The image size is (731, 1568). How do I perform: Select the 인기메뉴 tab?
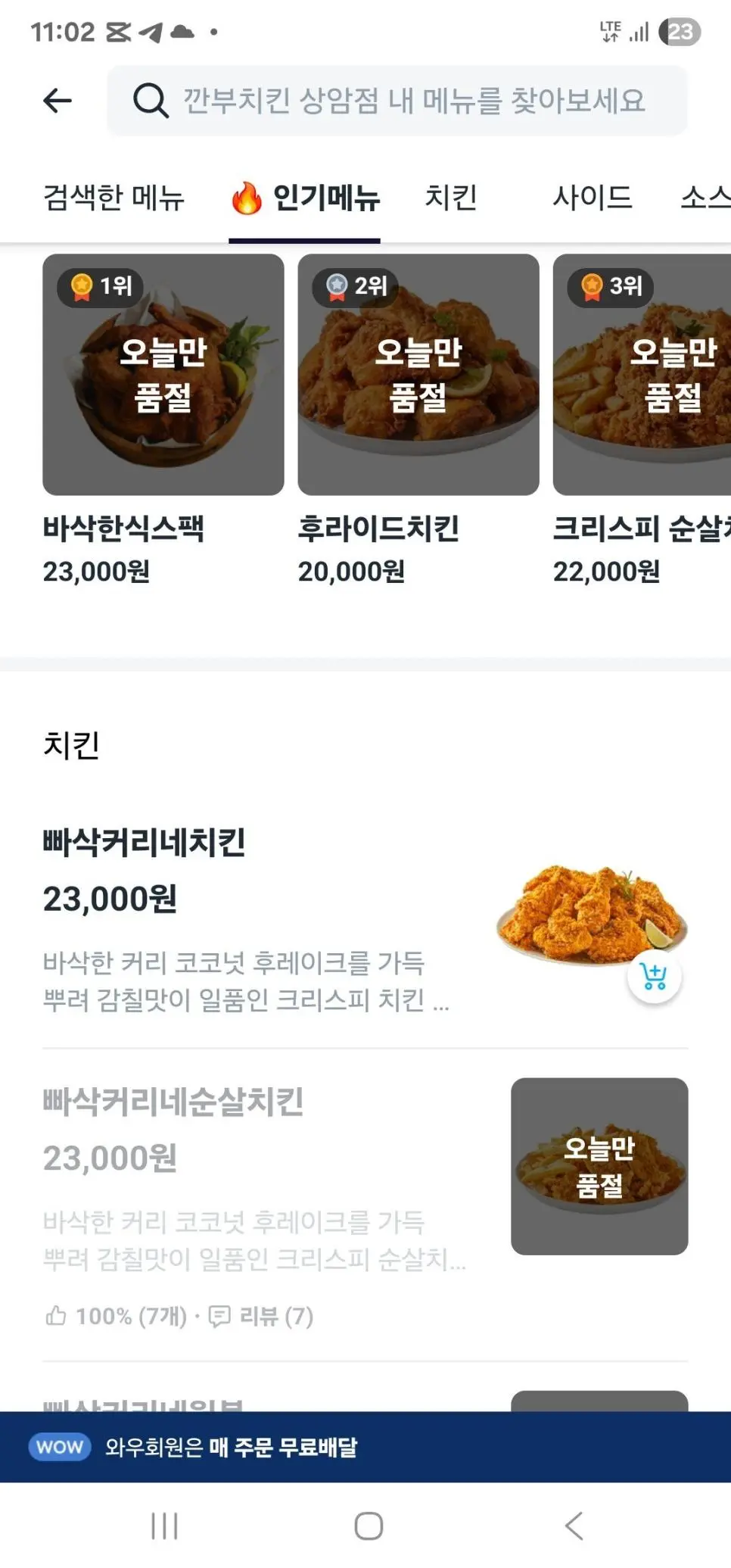306,198
